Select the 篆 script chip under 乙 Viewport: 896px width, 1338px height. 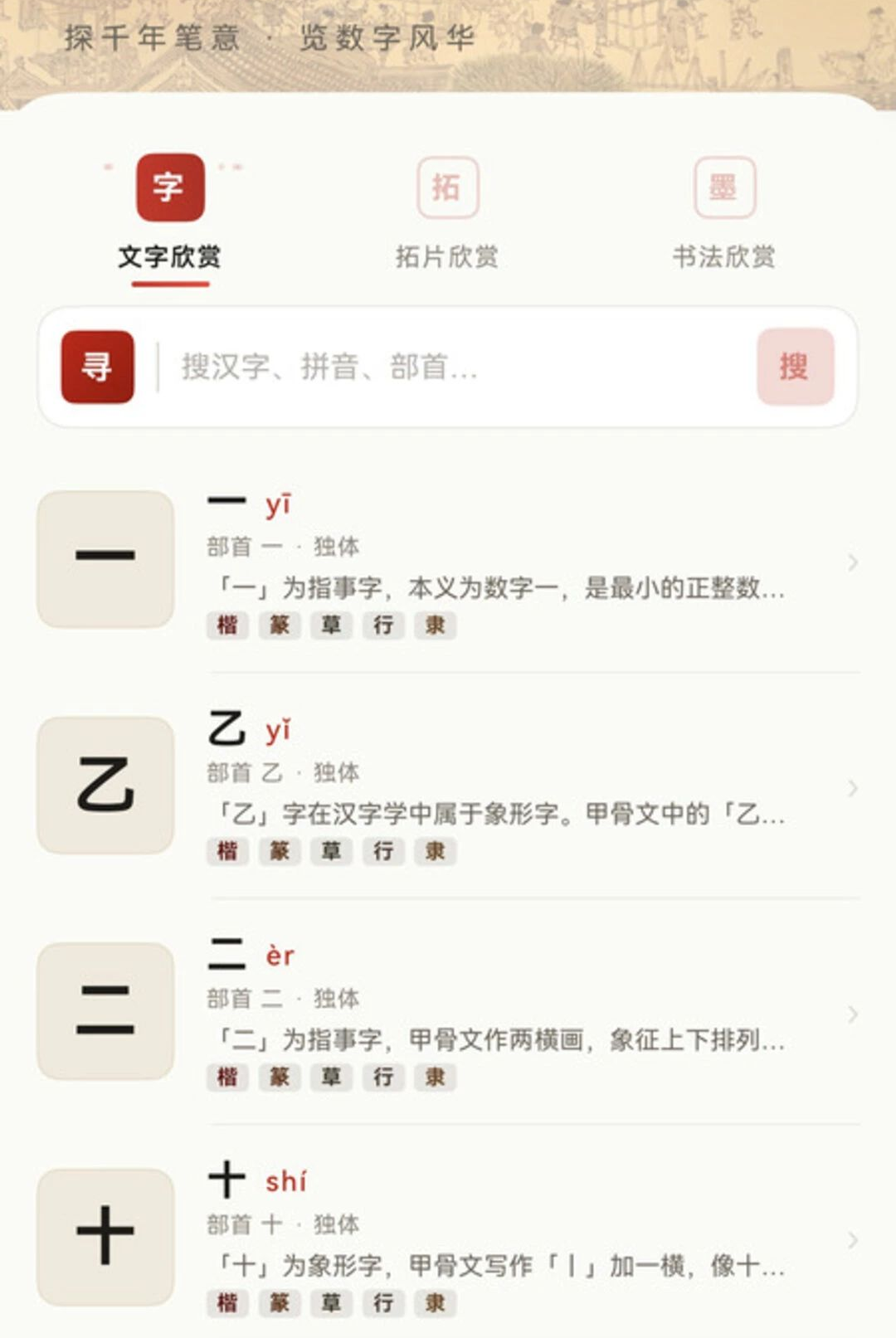tap(280, 851)
